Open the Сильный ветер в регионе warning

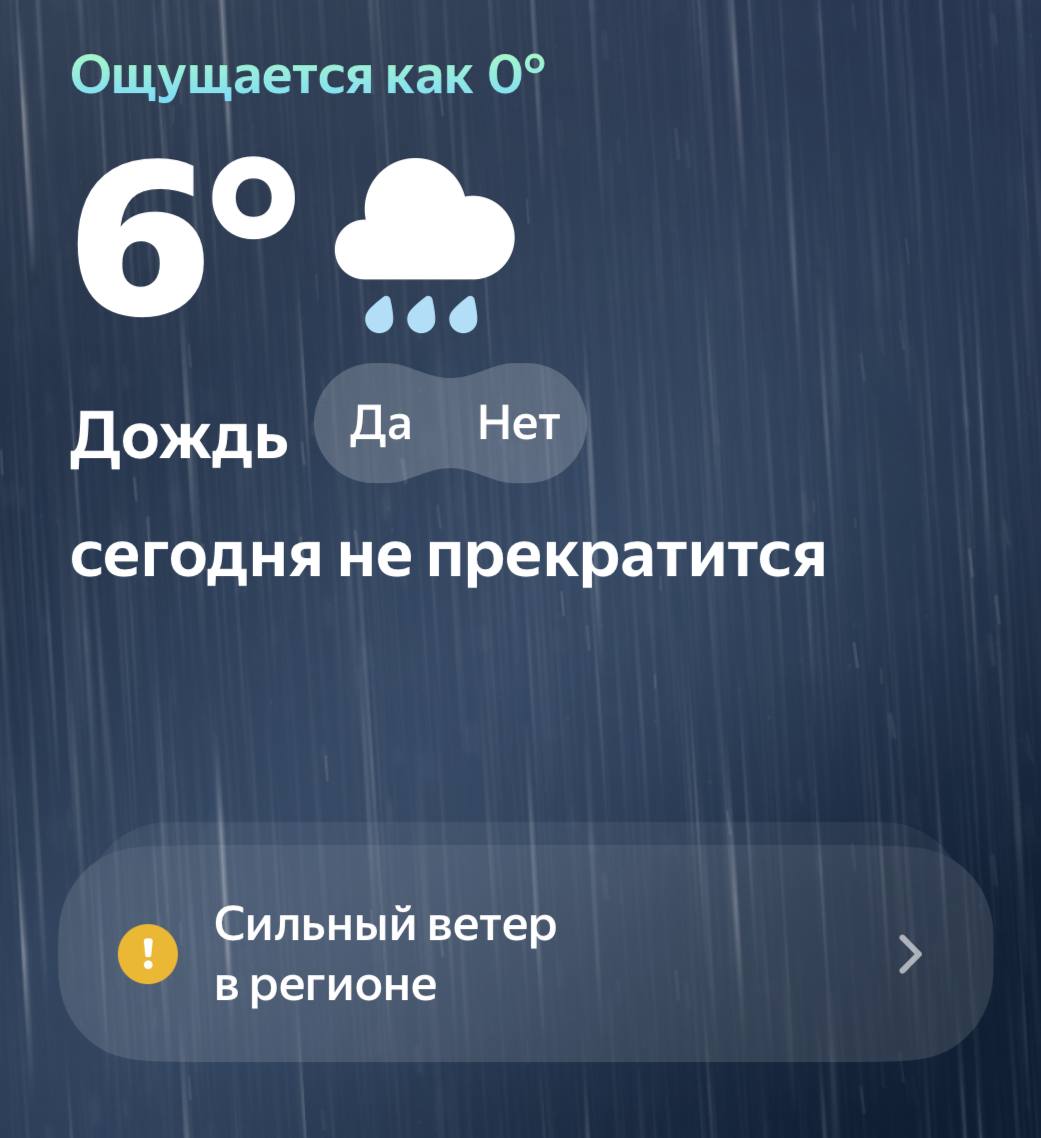(525, 954)
